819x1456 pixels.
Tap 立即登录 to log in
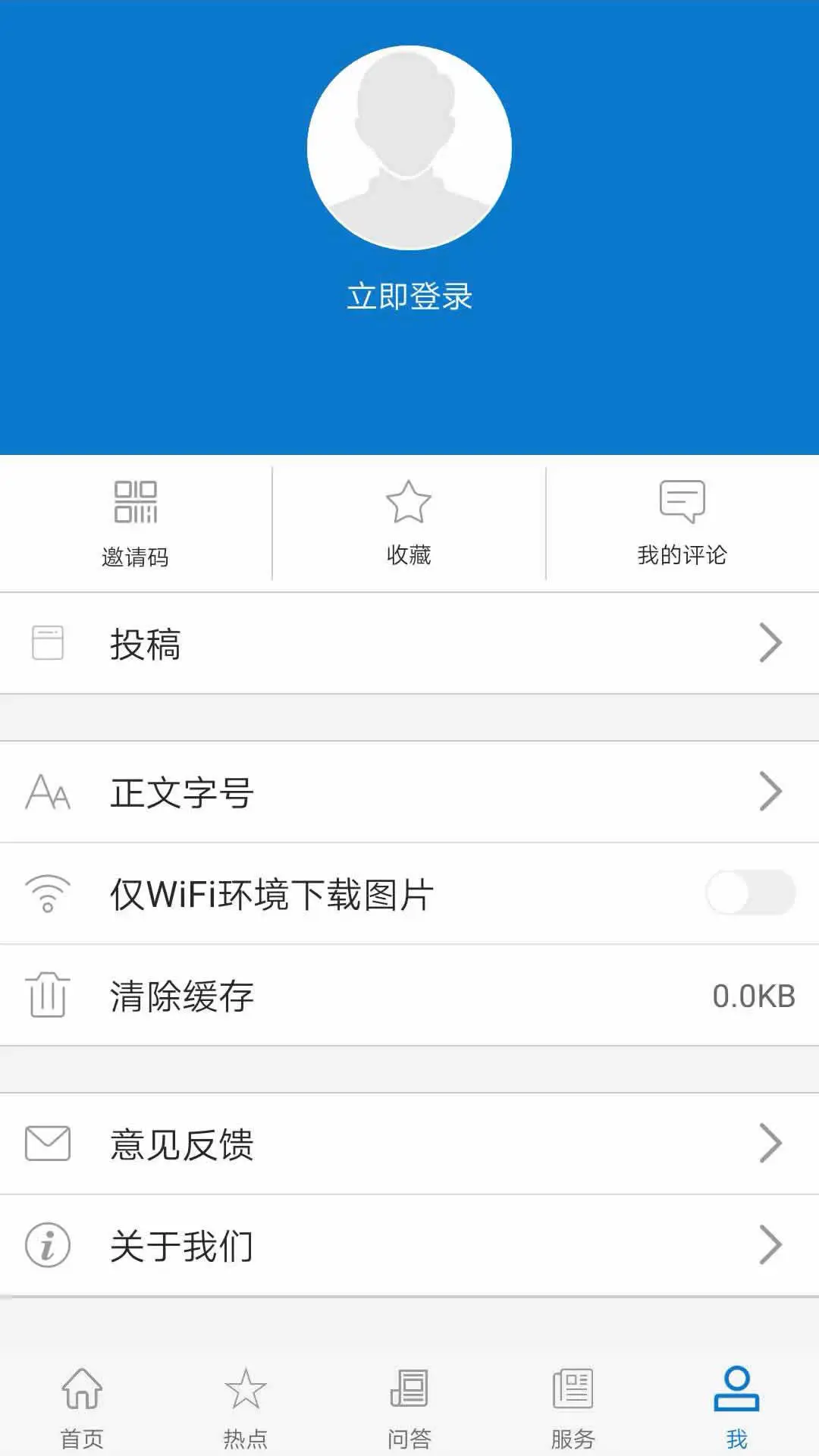click(409, 297)
